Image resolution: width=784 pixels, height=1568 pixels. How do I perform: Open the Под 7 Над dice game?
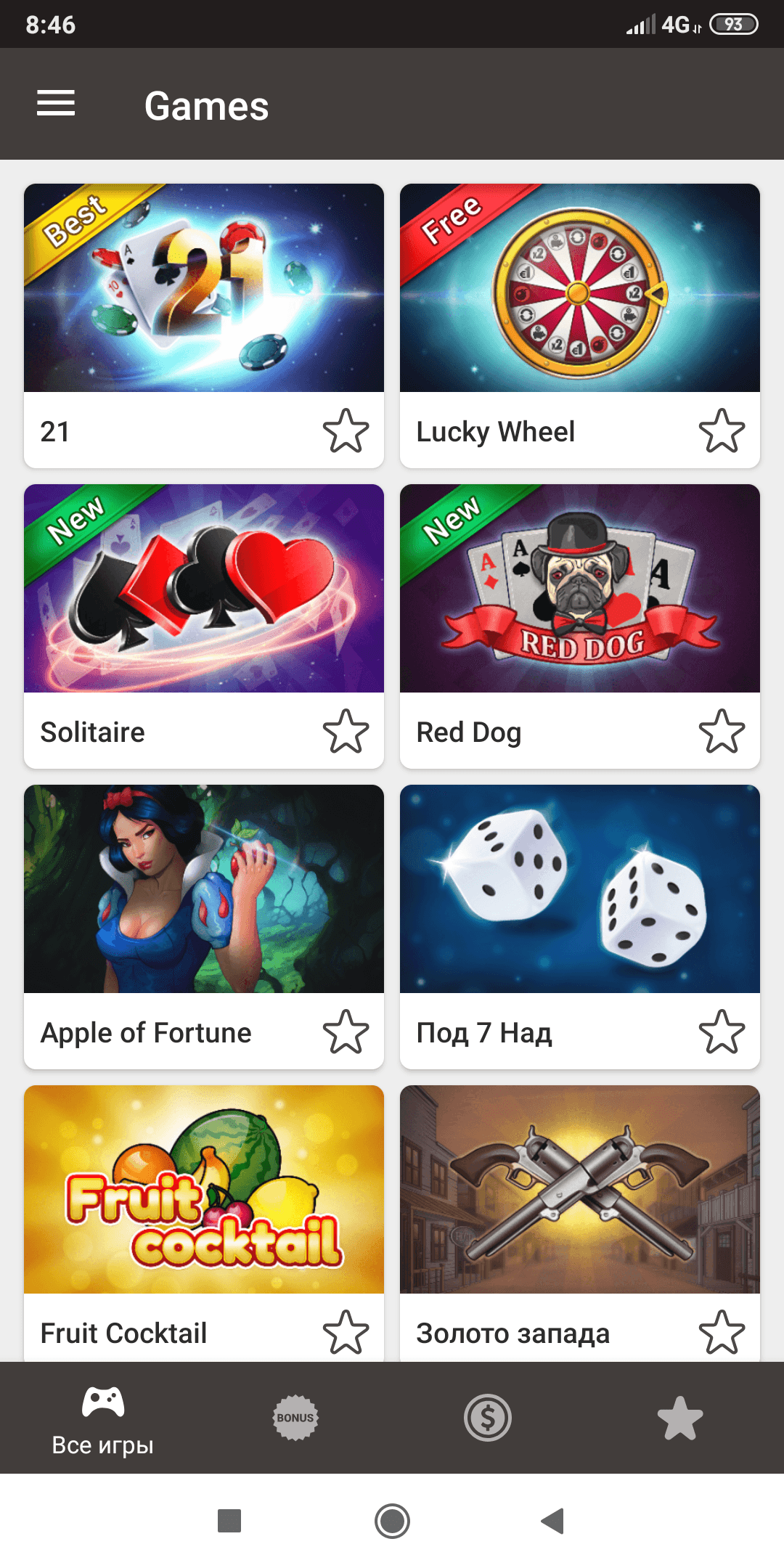point(579,889)
